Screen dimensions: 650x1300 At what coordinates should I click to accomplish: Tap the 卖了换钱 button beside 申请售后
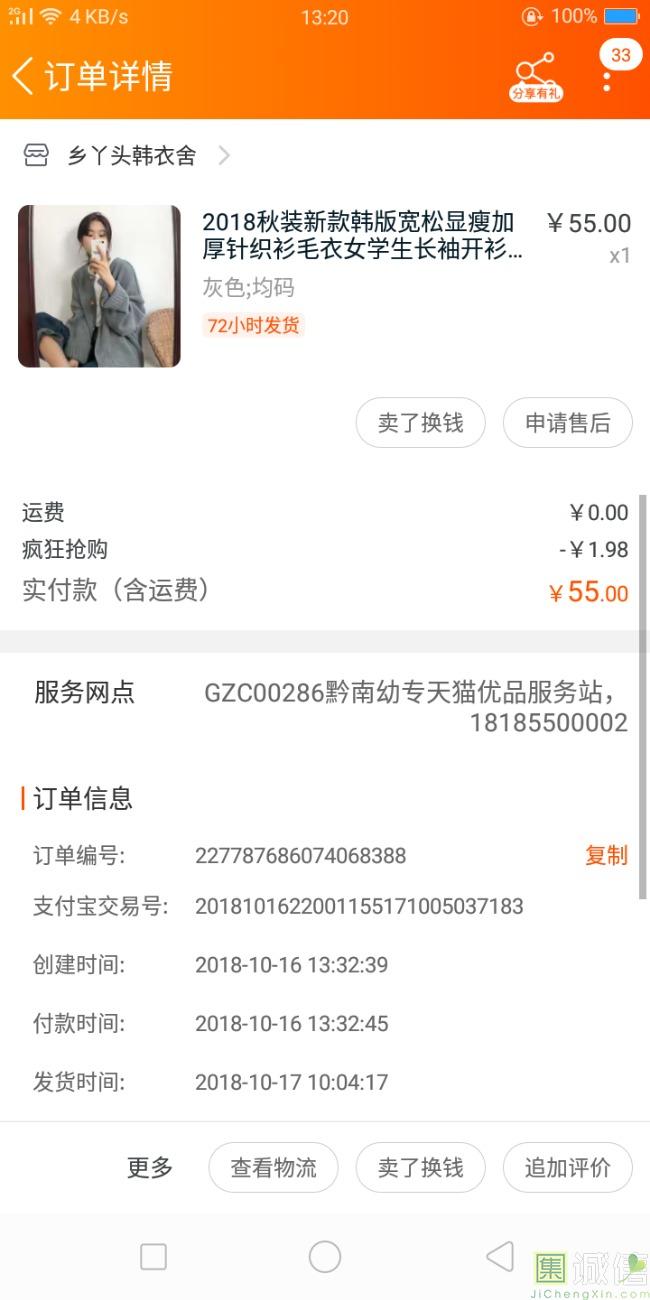pos(420,423)
